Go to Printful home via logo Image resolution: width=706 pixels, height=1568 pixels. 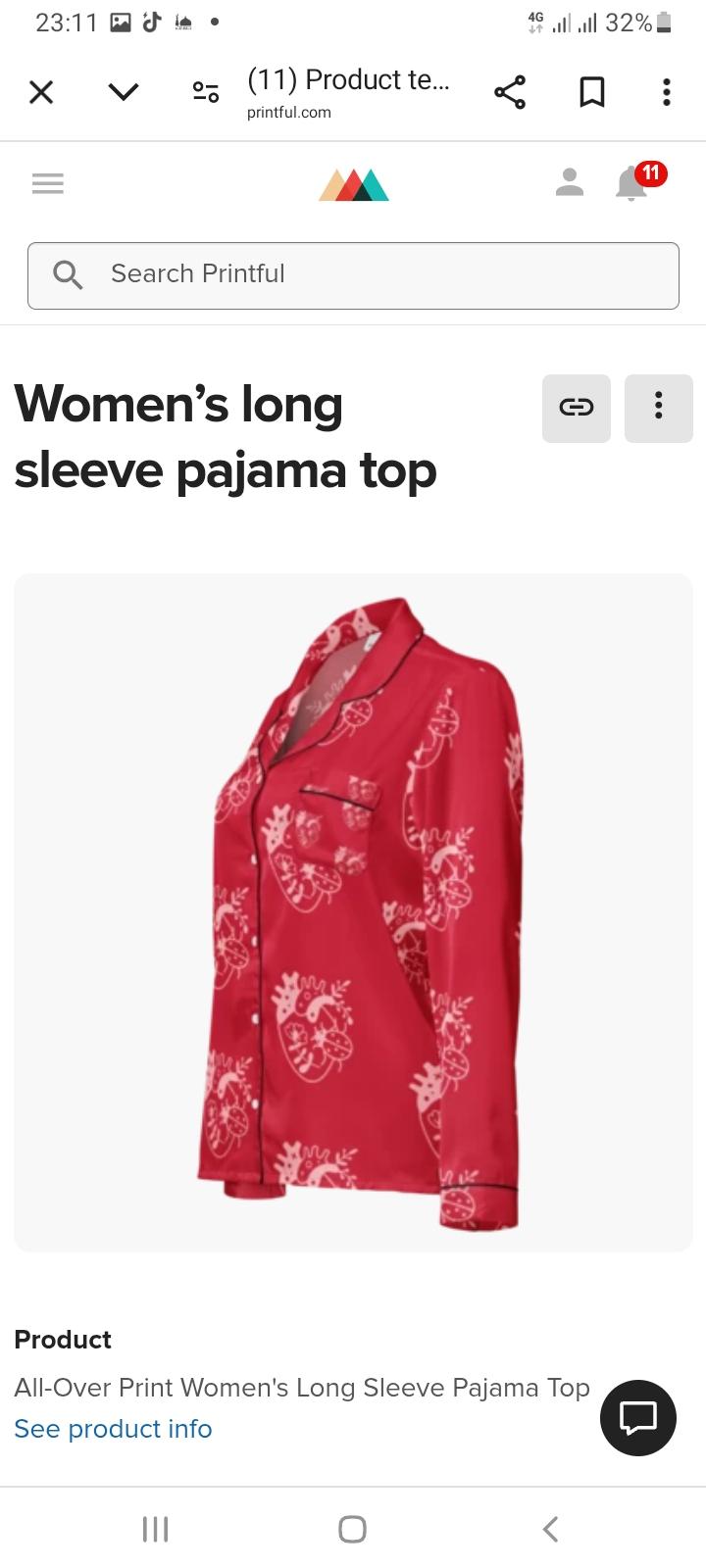(x=354, y=184)
